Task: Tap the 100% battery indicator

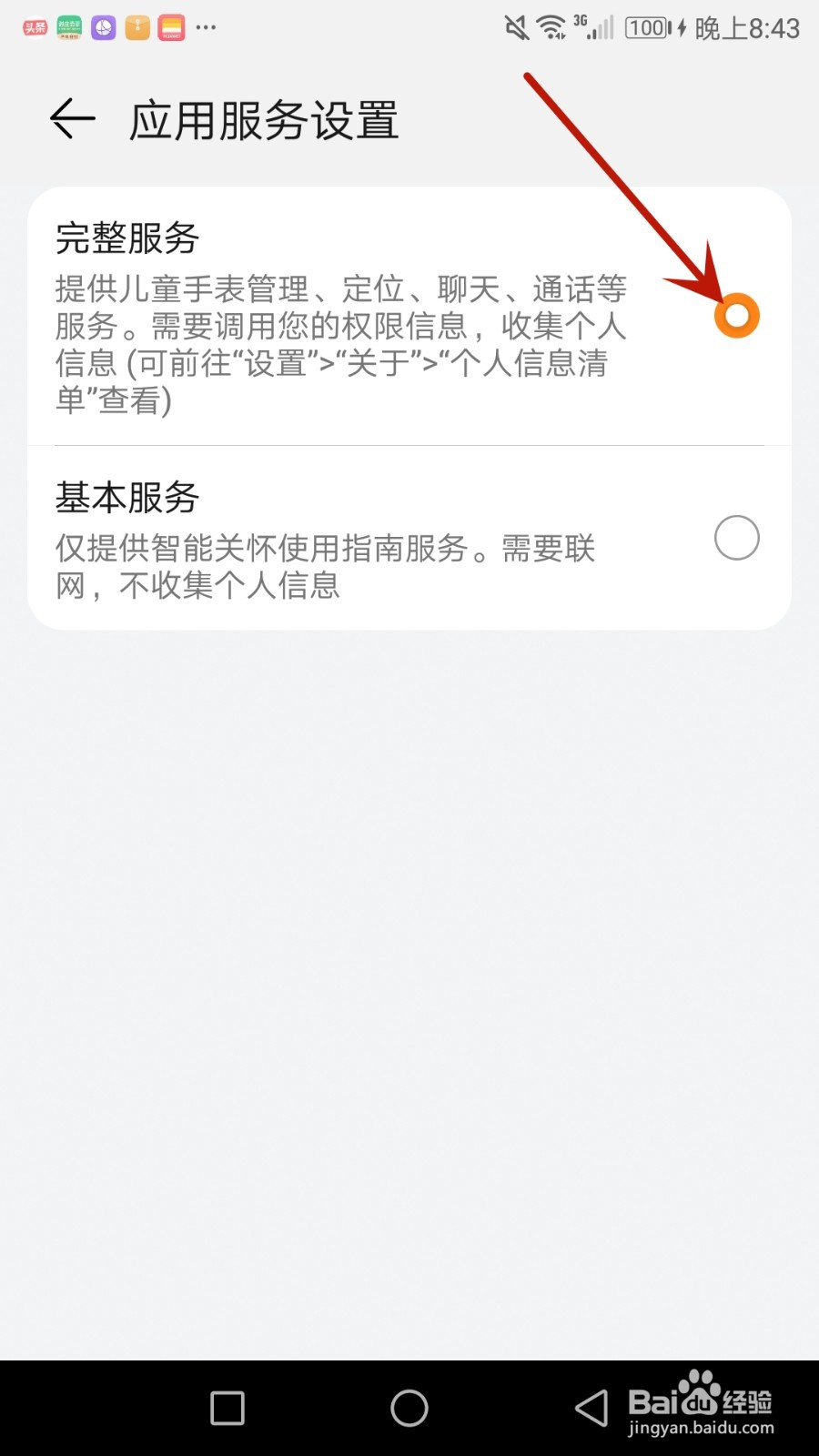Action: (x=647, y=27)
